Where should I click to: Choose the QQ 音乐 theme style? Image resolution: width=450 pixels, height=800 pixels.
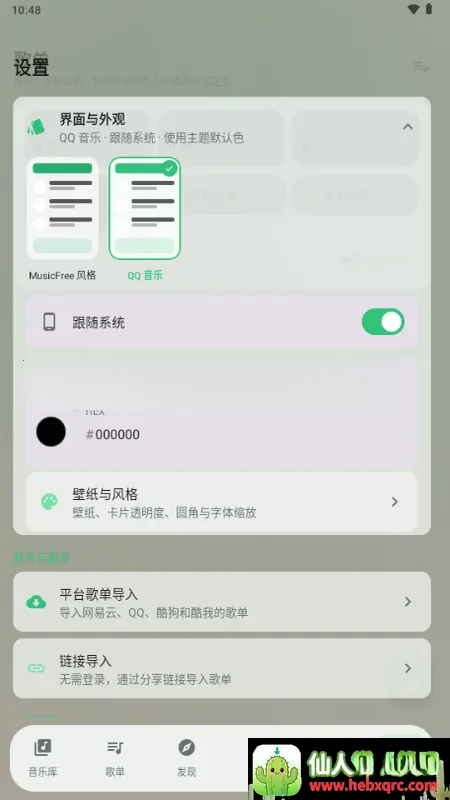[x=144, y=219]
